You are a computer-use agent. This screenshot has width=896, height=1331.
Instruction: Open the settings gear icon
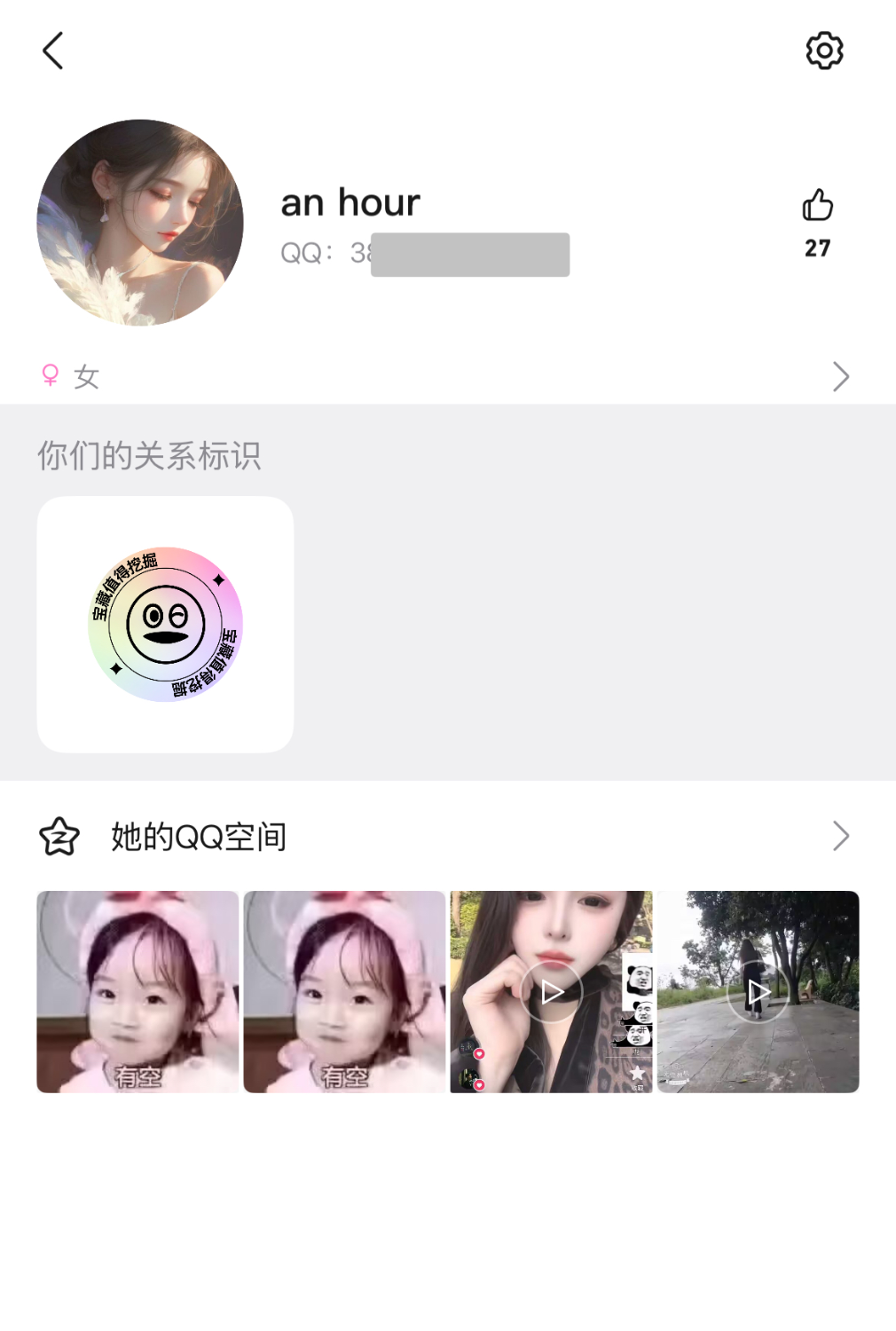pos(824,51)
